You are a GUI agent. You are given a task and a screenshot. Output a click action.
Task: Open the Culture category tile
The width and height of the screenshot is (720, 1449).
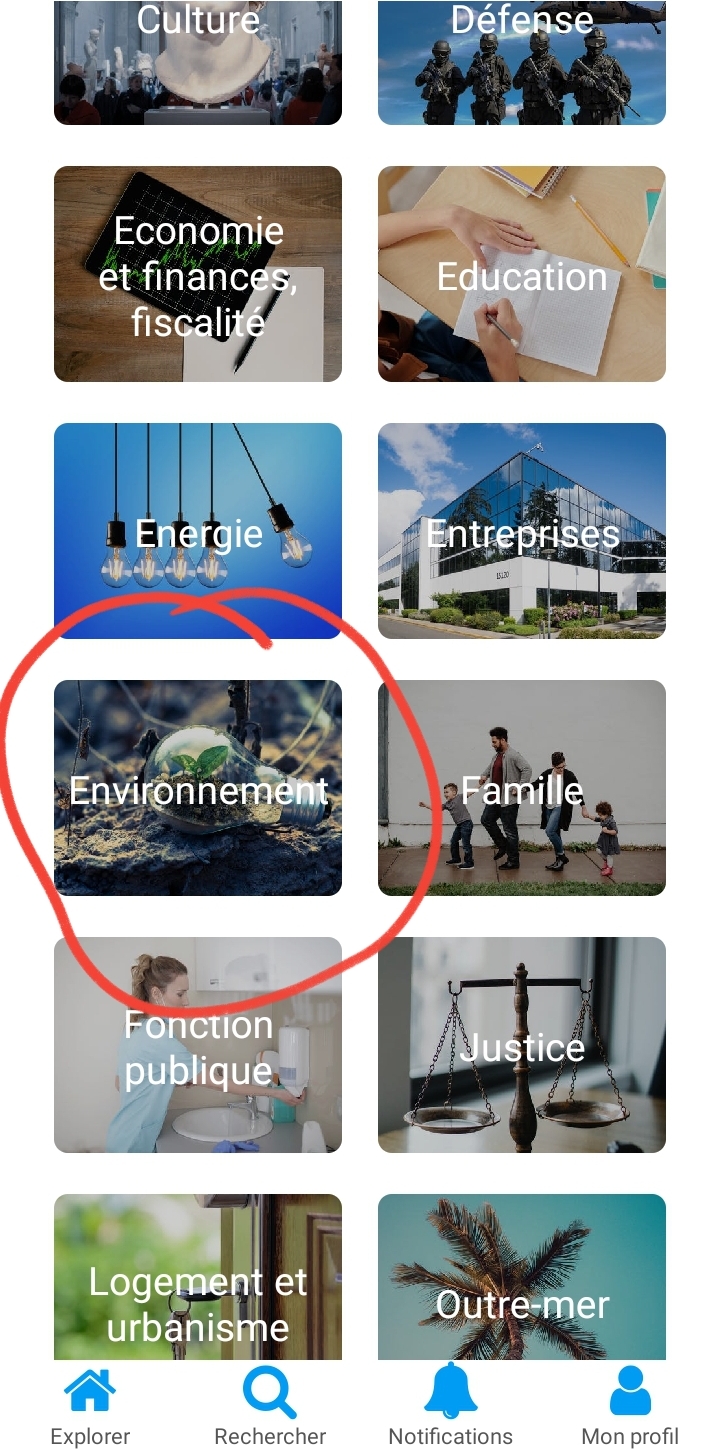198,62
